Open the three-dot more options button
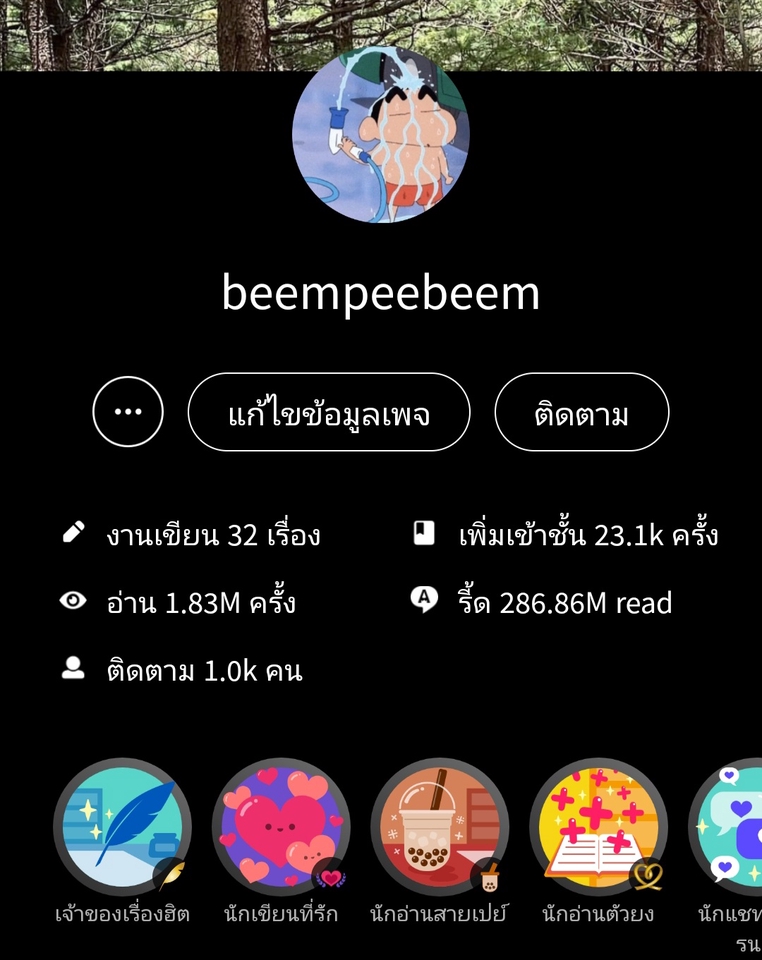The image size is (762, 960). pos(128,412)
